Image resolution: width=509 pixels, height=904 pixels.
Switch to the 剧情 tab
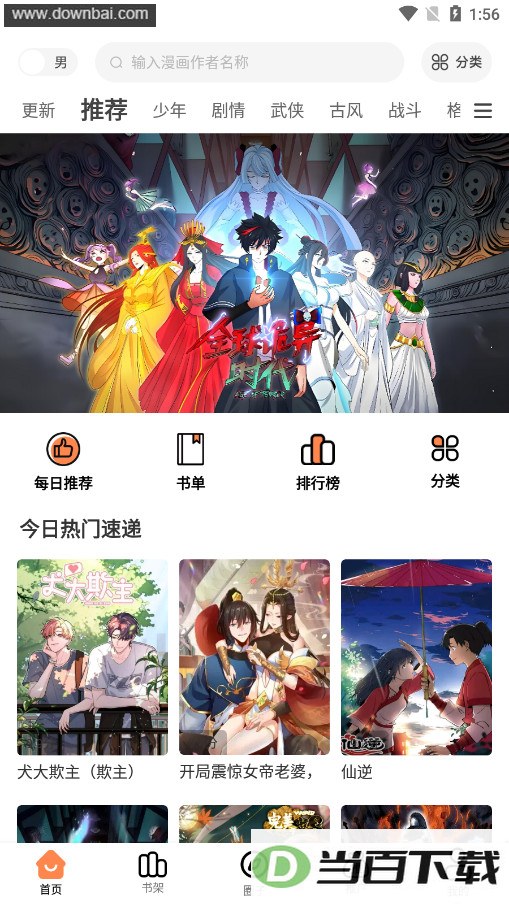[x=228, y=110]
